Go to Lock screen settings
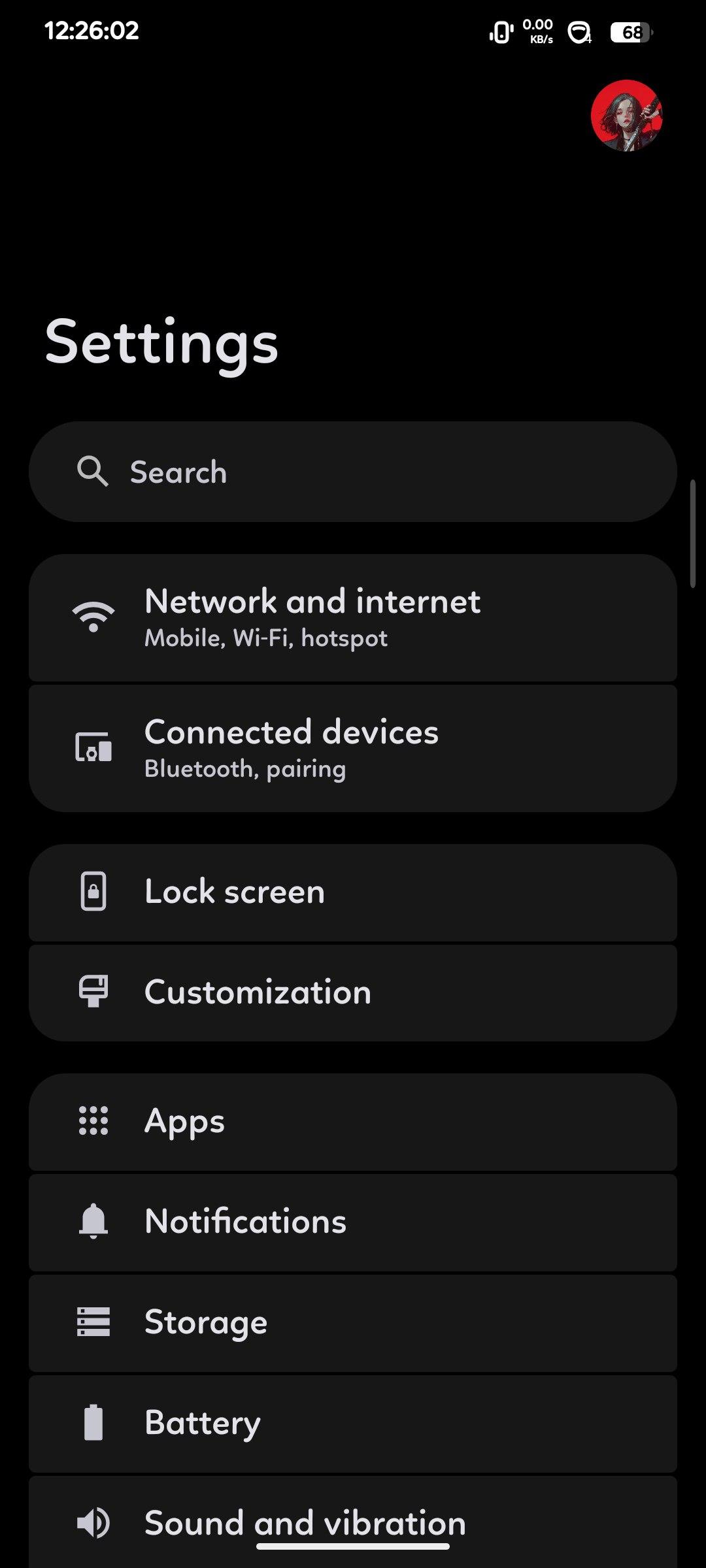The image size is (706, 1568). [x=353, y=892]
